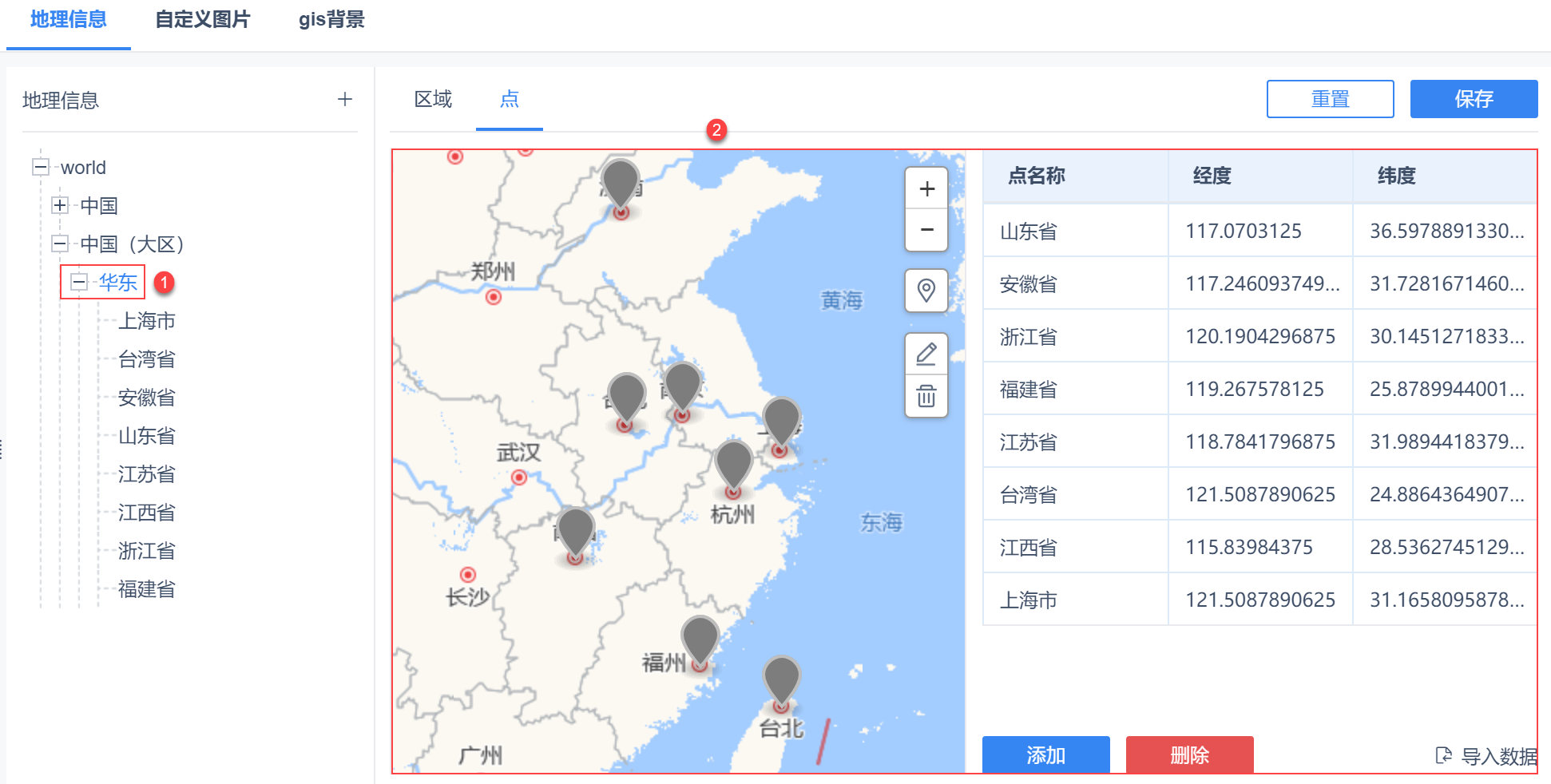Select 浙江省 in the tree

[x=147, y=551]
